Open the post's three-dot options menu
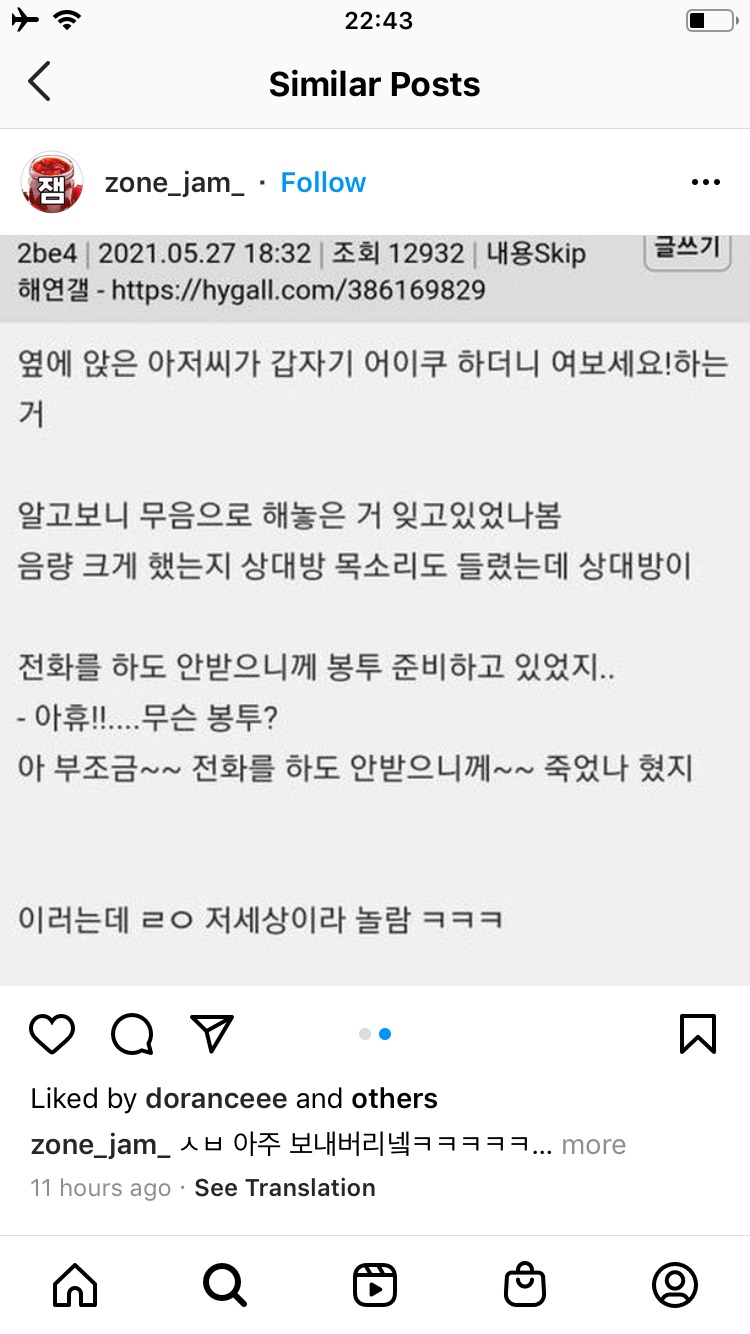The height and width of the screenshot is (1334, 750). click(705, 183)
